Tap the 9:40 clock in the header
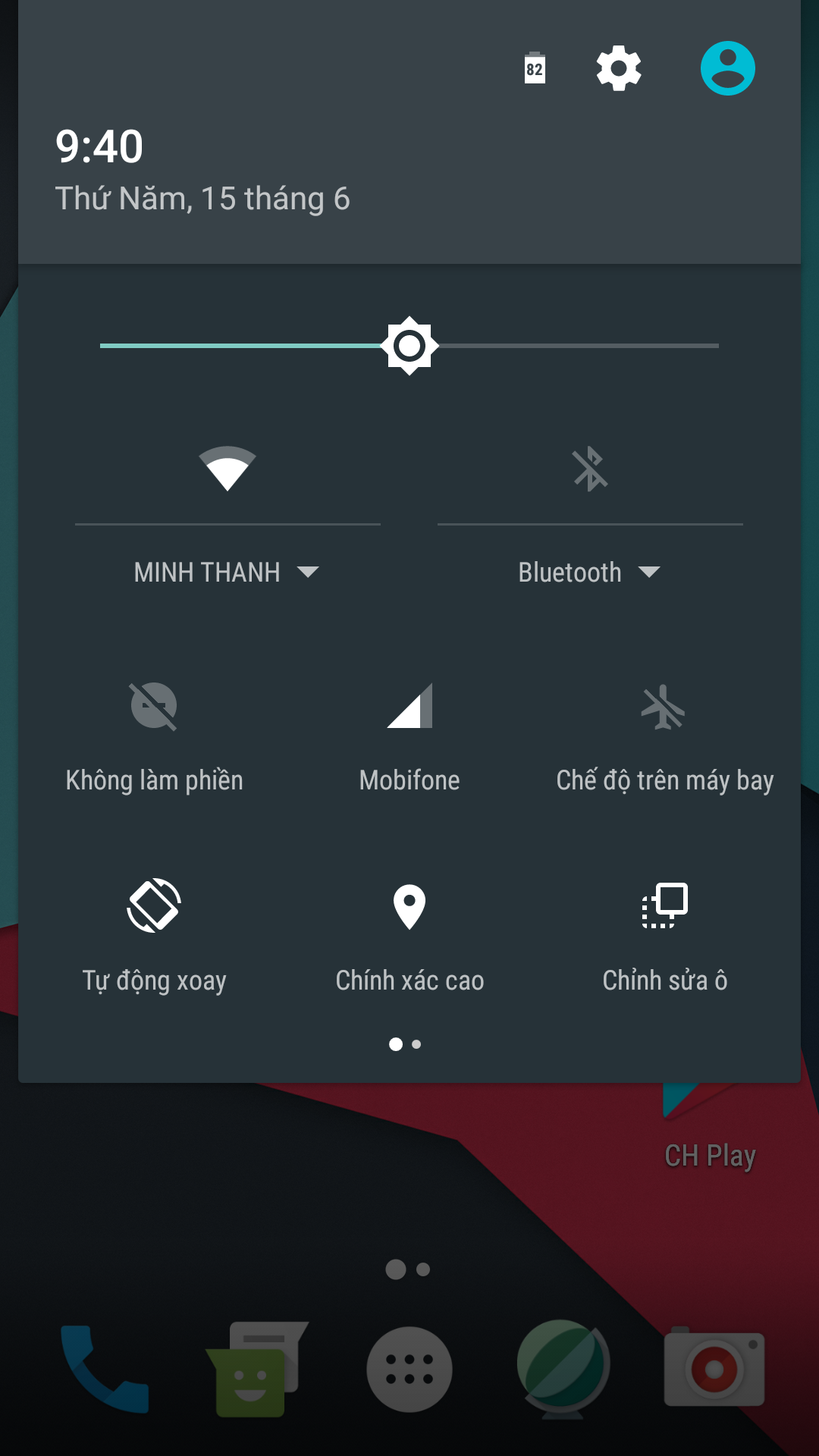This screenshot has height=1456, width=819. click(x=99, y=146)
